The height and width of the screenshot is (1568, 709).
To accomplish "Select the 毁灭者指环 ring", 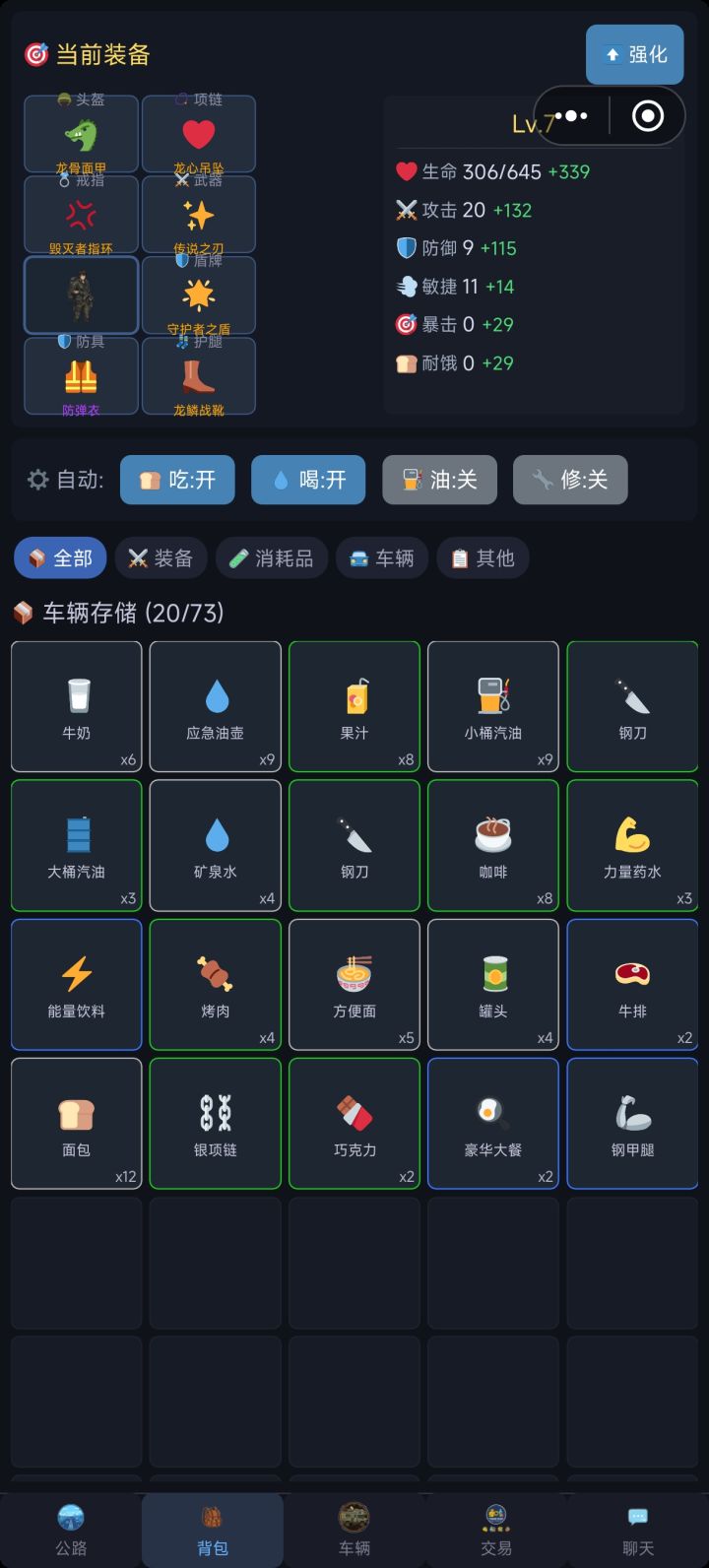I will tap(80, 214).
